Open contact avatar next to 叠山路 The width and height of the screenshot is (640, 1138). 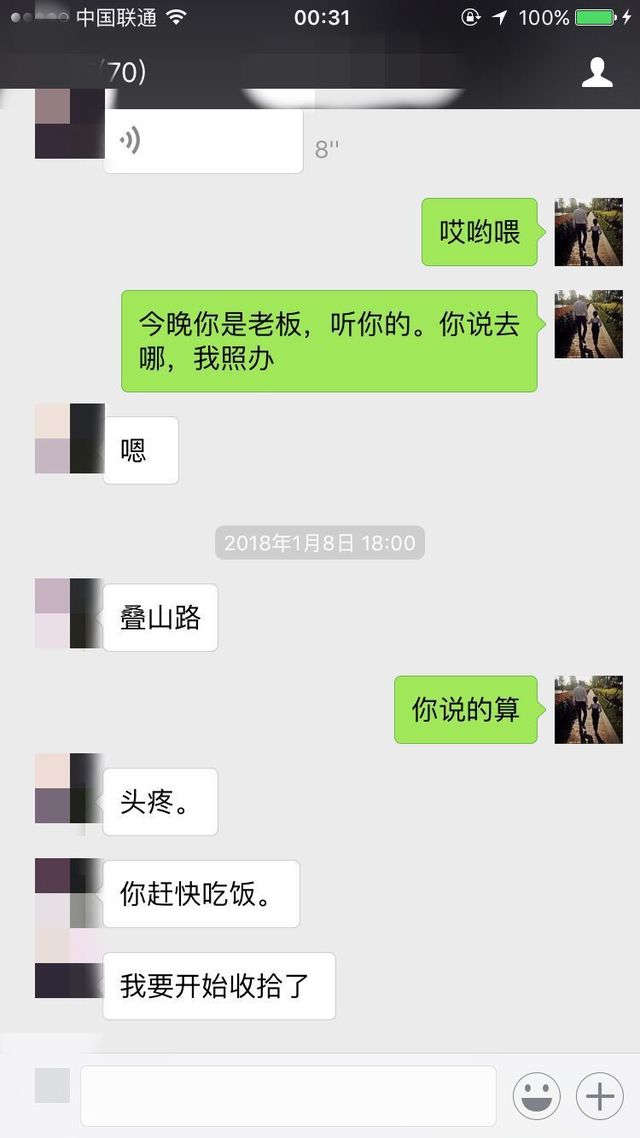69,613
